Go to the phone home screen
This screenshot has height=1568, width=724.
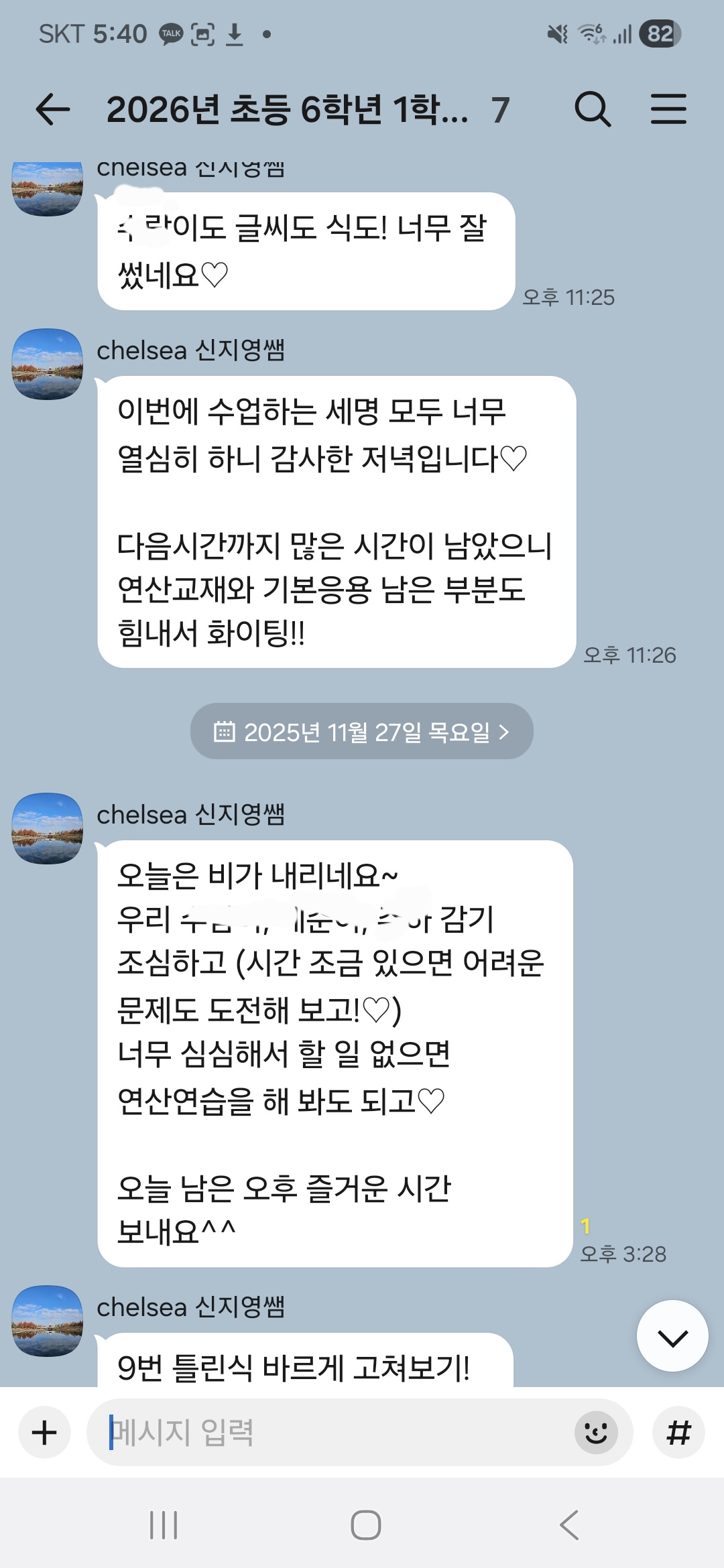coord(366,1525)
